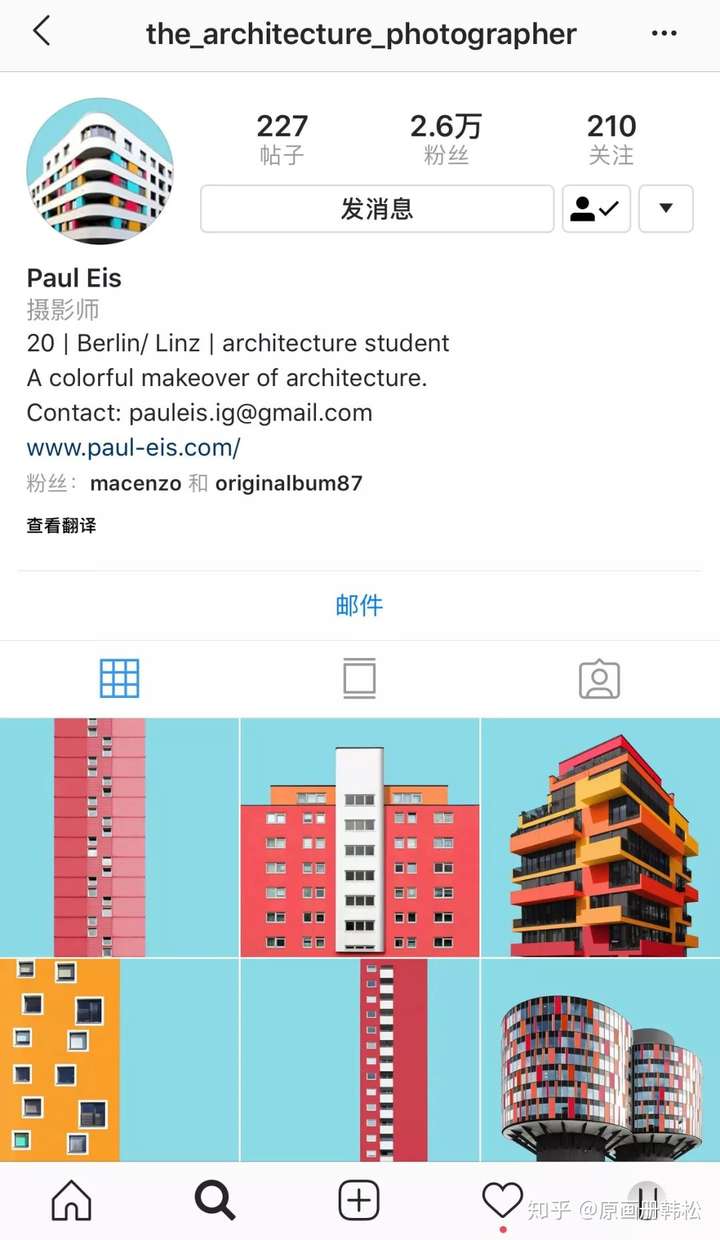Open the photo of the narrow pink tower
The image size is (720, 1240).
[x=119, y=837]
